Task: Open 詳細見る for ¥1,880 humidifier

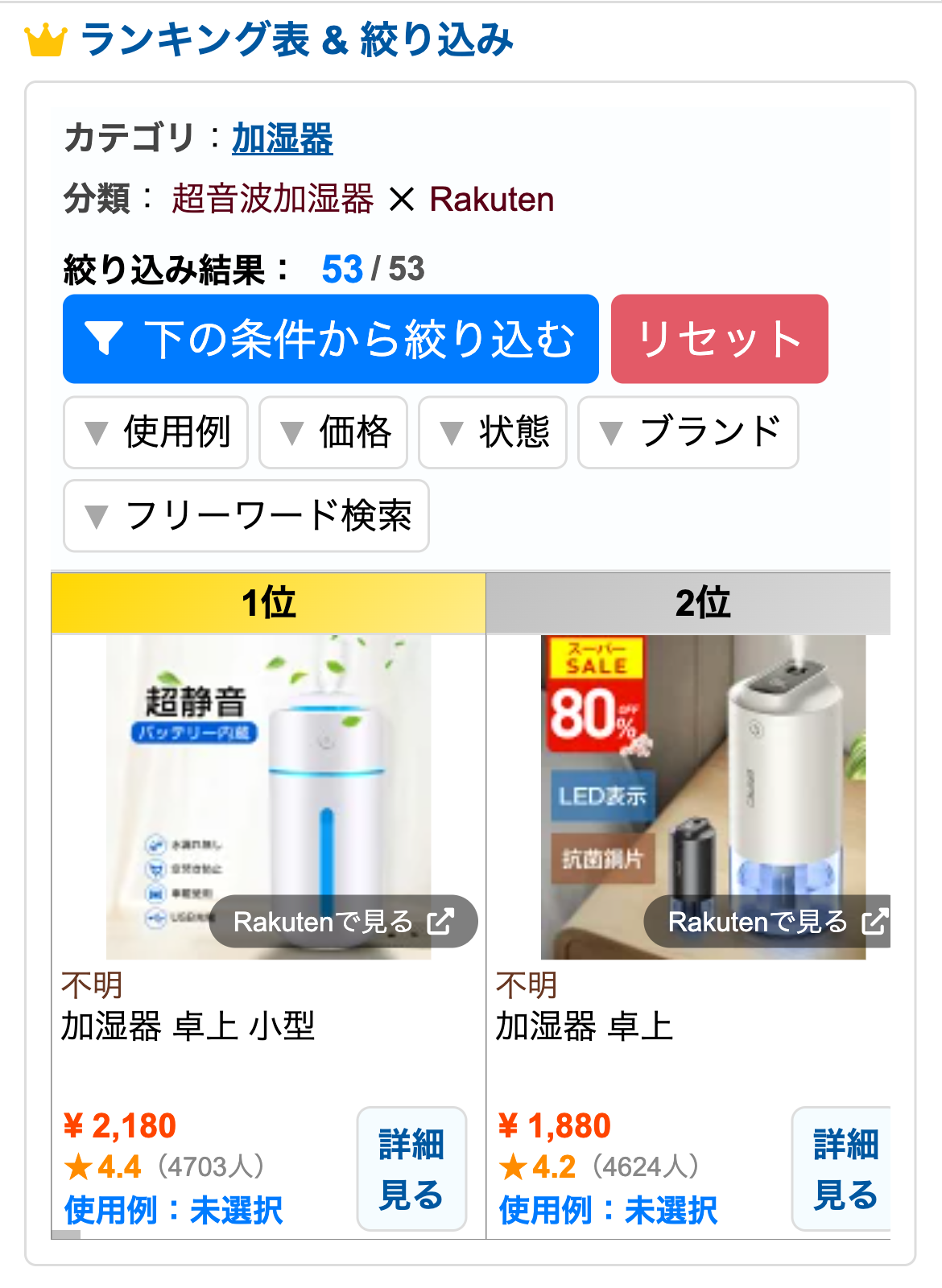Action: coord(844,1169)
